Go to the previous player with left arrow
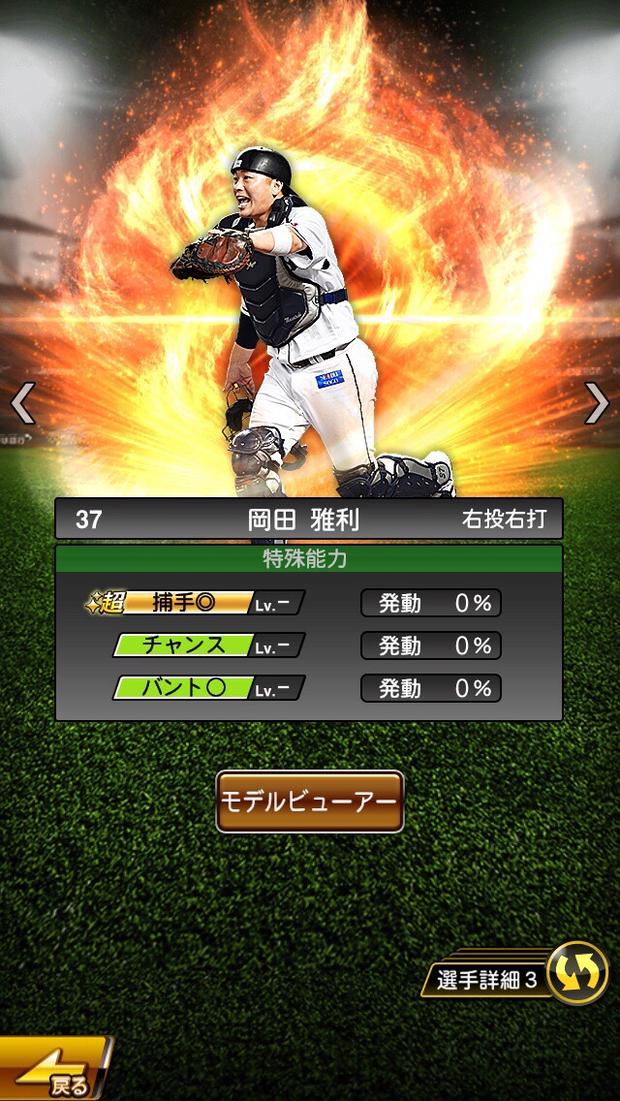The width and height of the screenshot is (620, 1101). (x=22, y=403)
